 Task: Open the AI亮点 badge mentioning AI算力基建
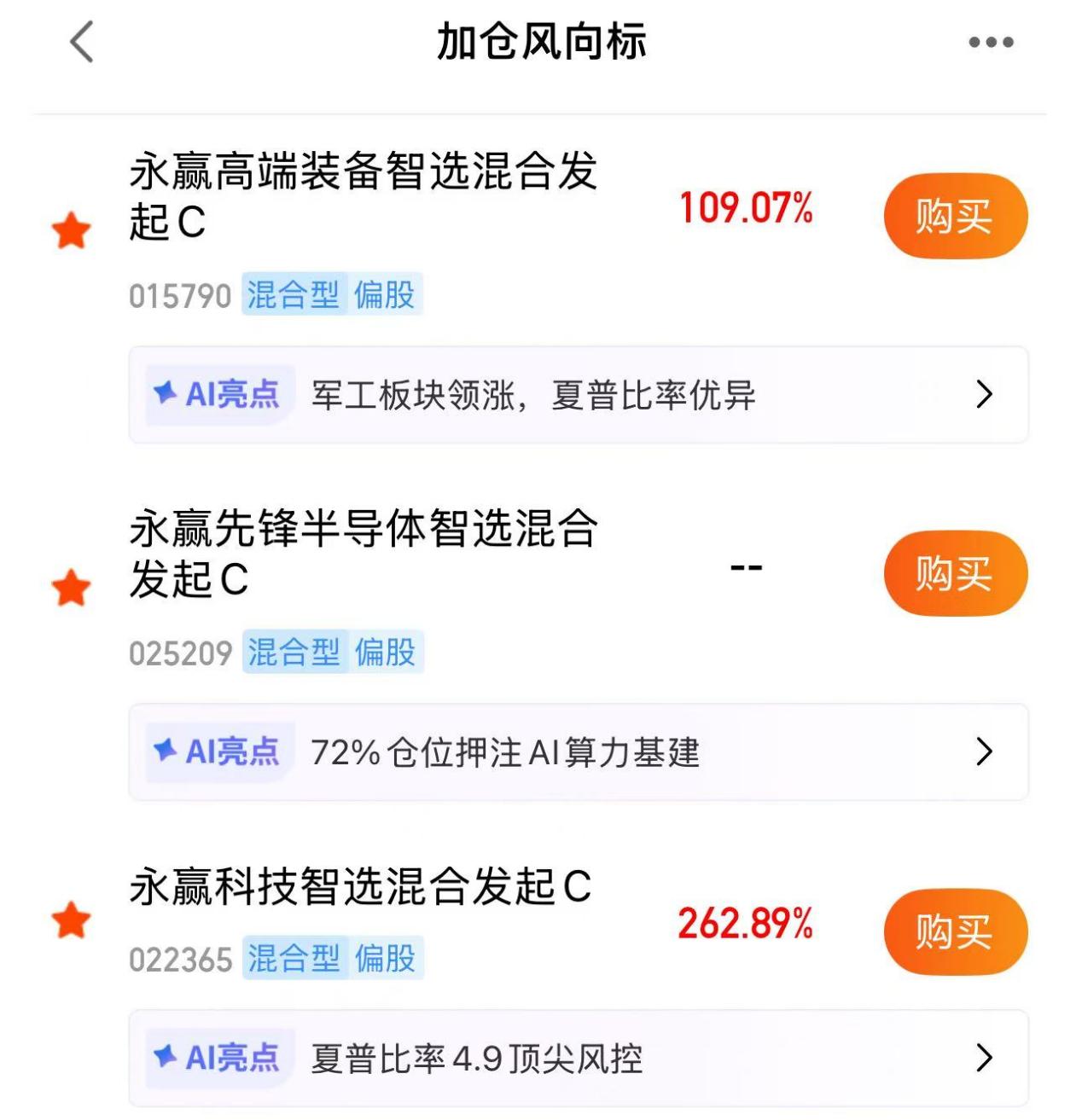(218, 752)
